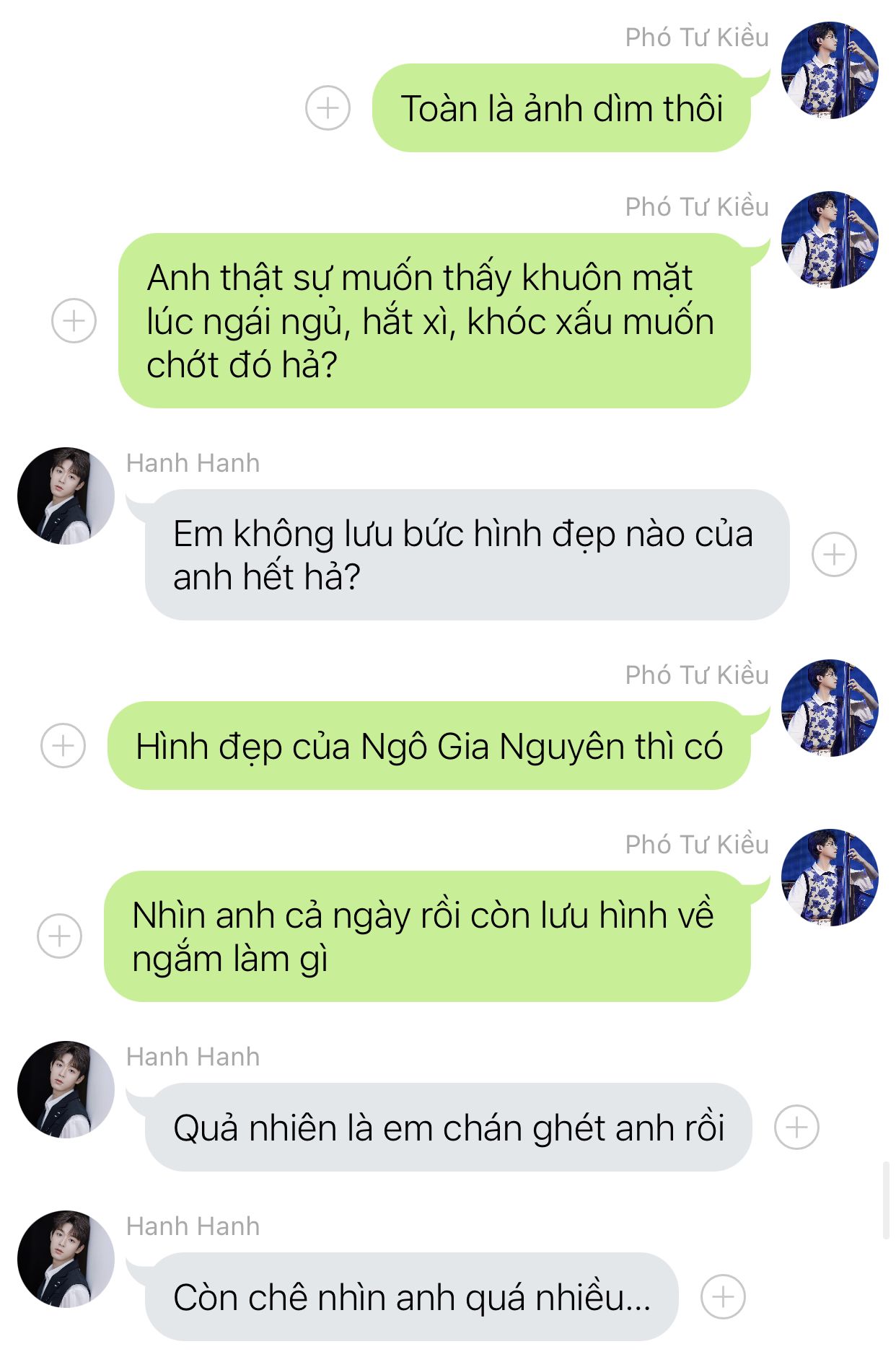The width and height of the screenshot is (896, 1362).
Task: Tap plus icon beside "Quả nhiên là em chán ghét"
Action: coord(796,1127)
